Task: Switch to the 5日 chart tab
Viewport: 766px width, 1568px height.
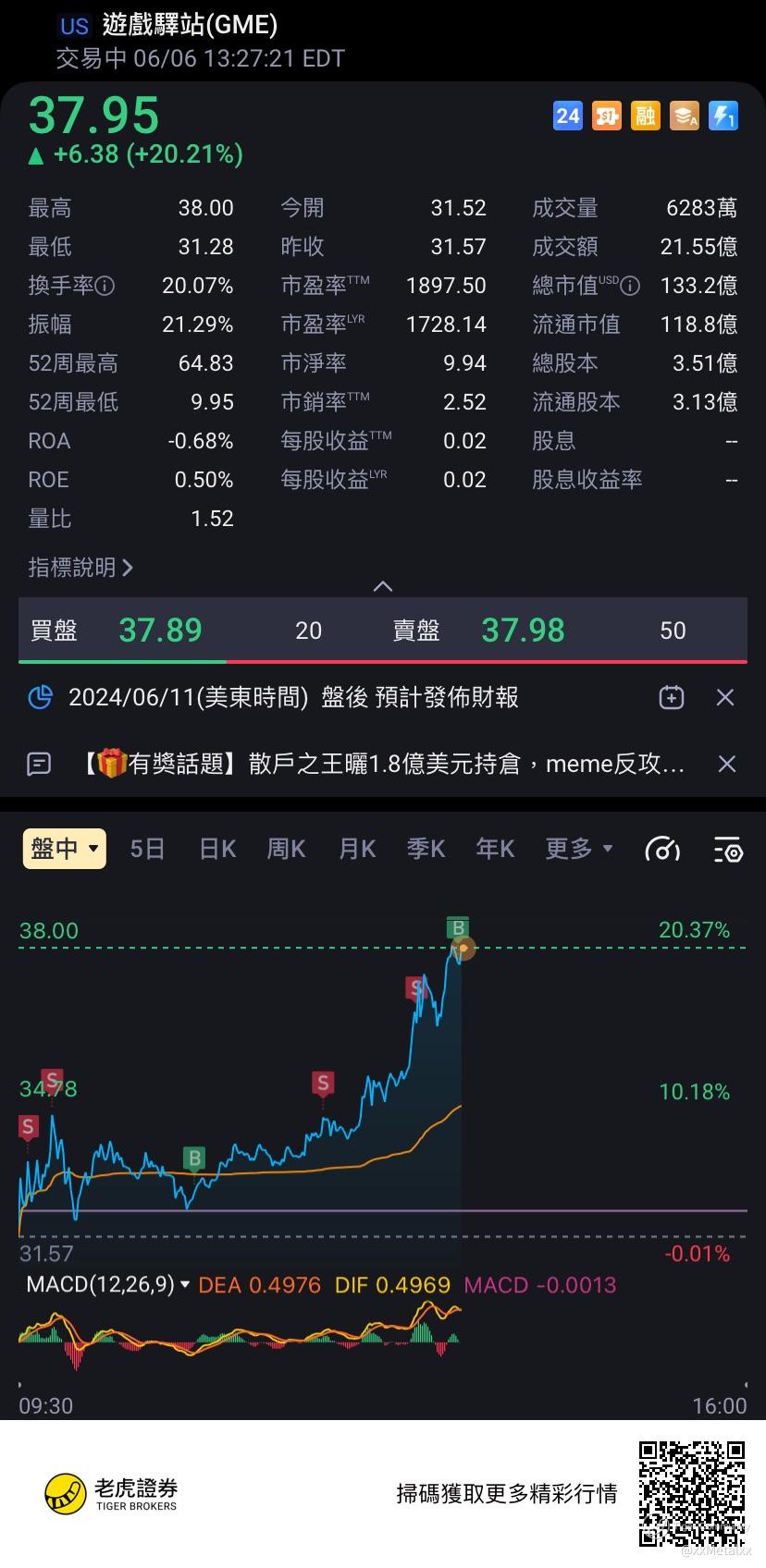Action: [x=147, y=848]
